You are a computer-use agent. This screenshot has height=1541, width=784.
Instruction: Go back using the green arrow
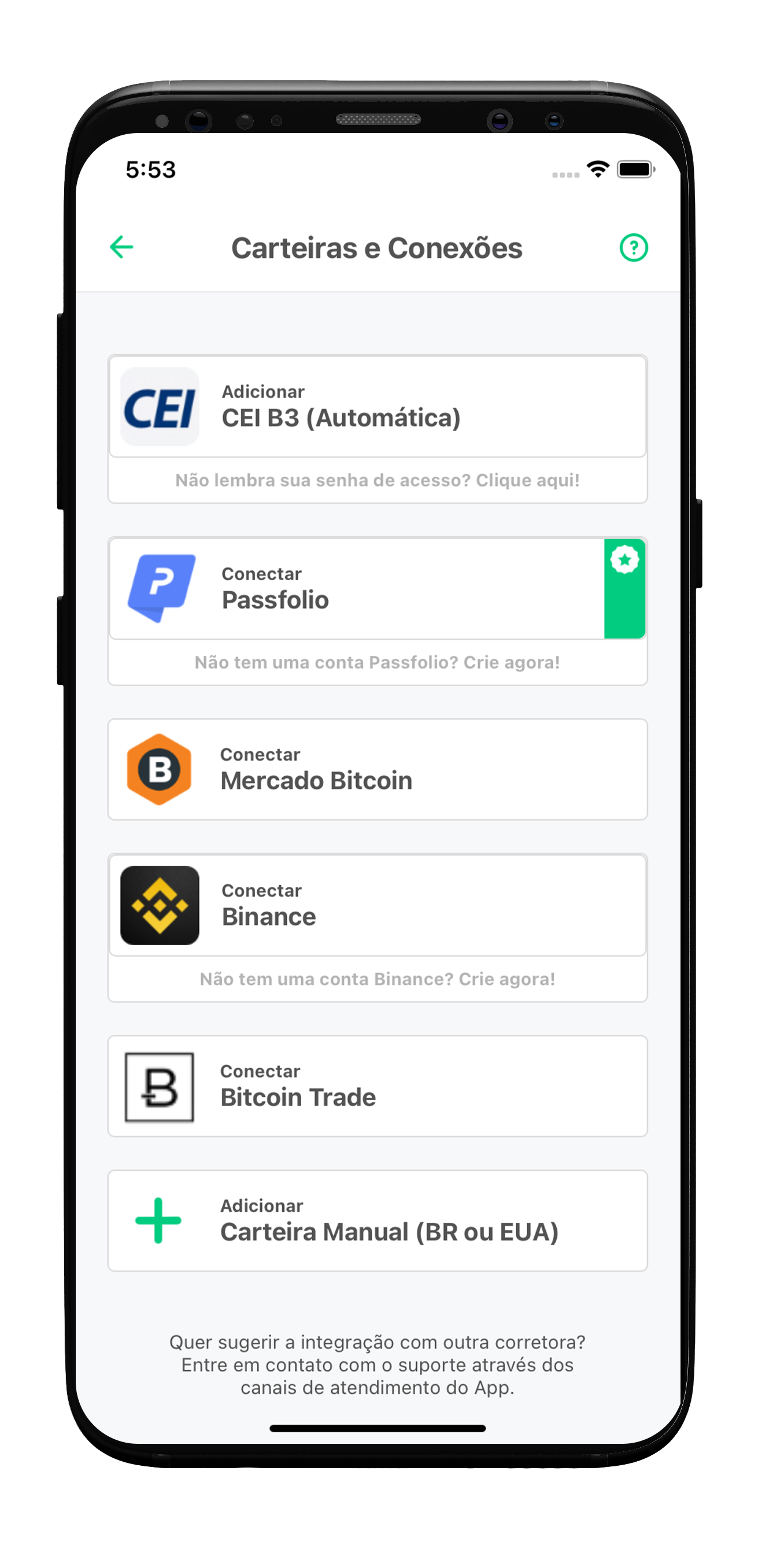(122, 247)
